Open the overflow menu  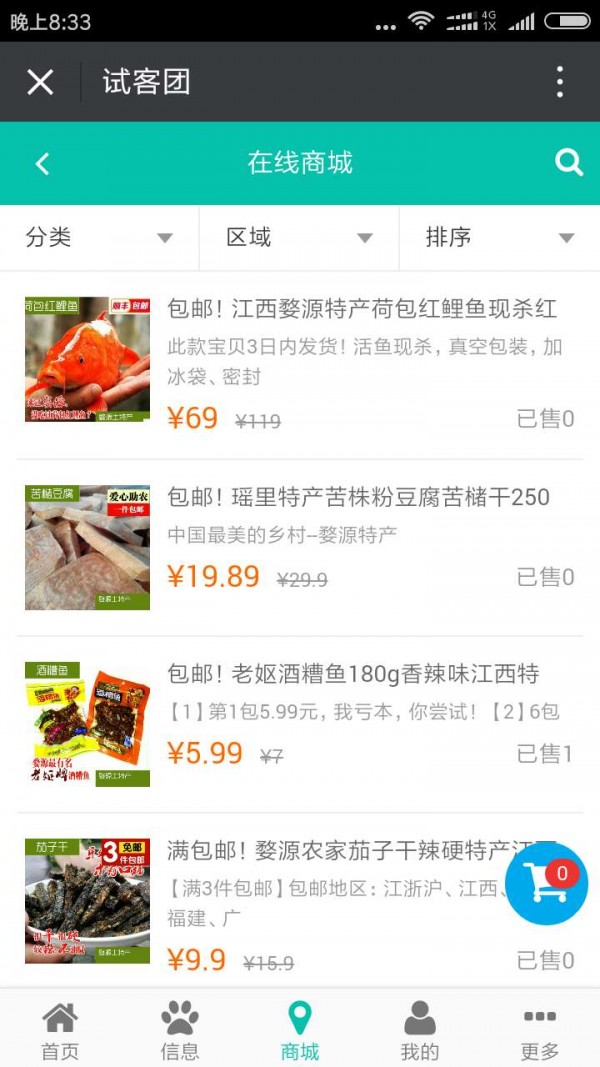click(x=560, y=82)
